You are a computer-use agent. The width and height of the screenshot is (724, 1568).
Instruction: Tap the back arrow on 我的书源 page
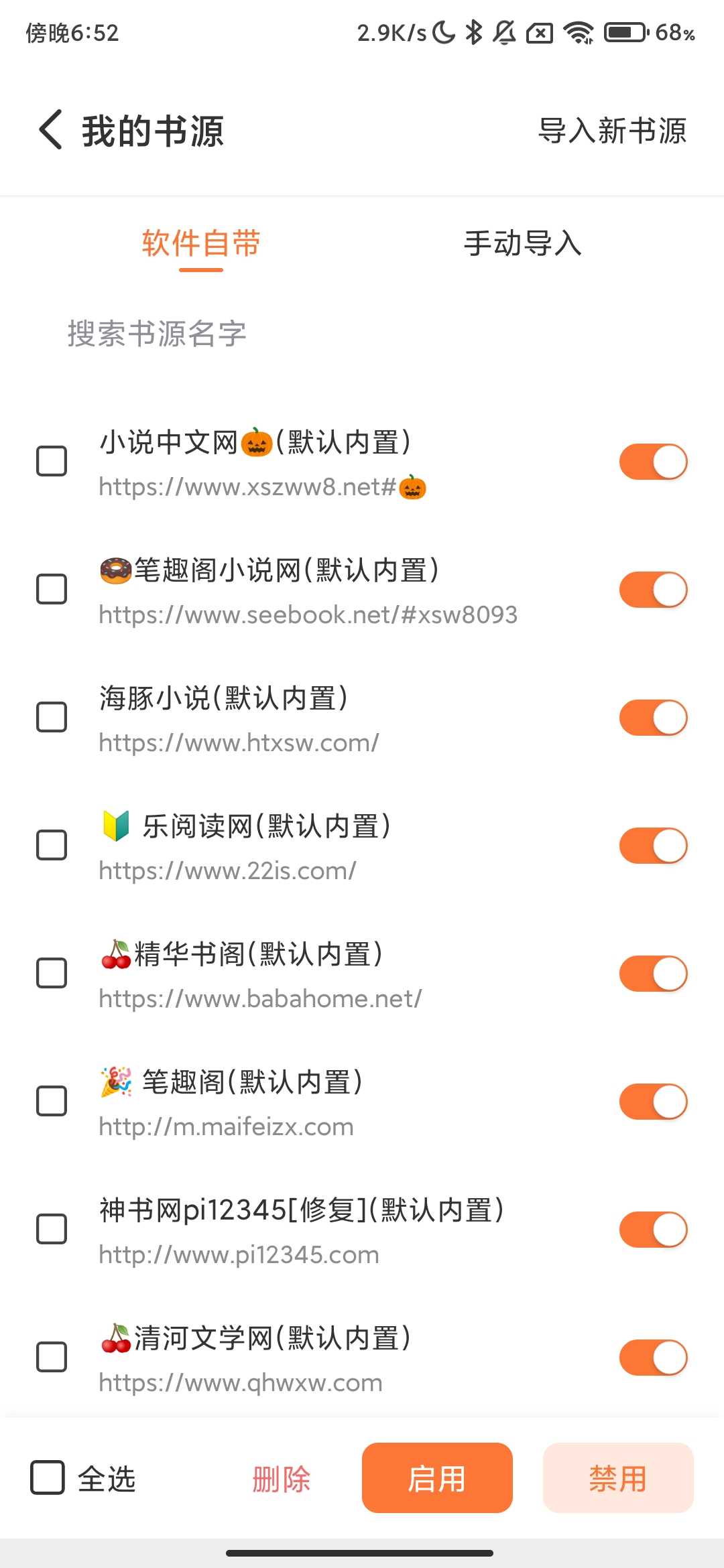[48, 131]
